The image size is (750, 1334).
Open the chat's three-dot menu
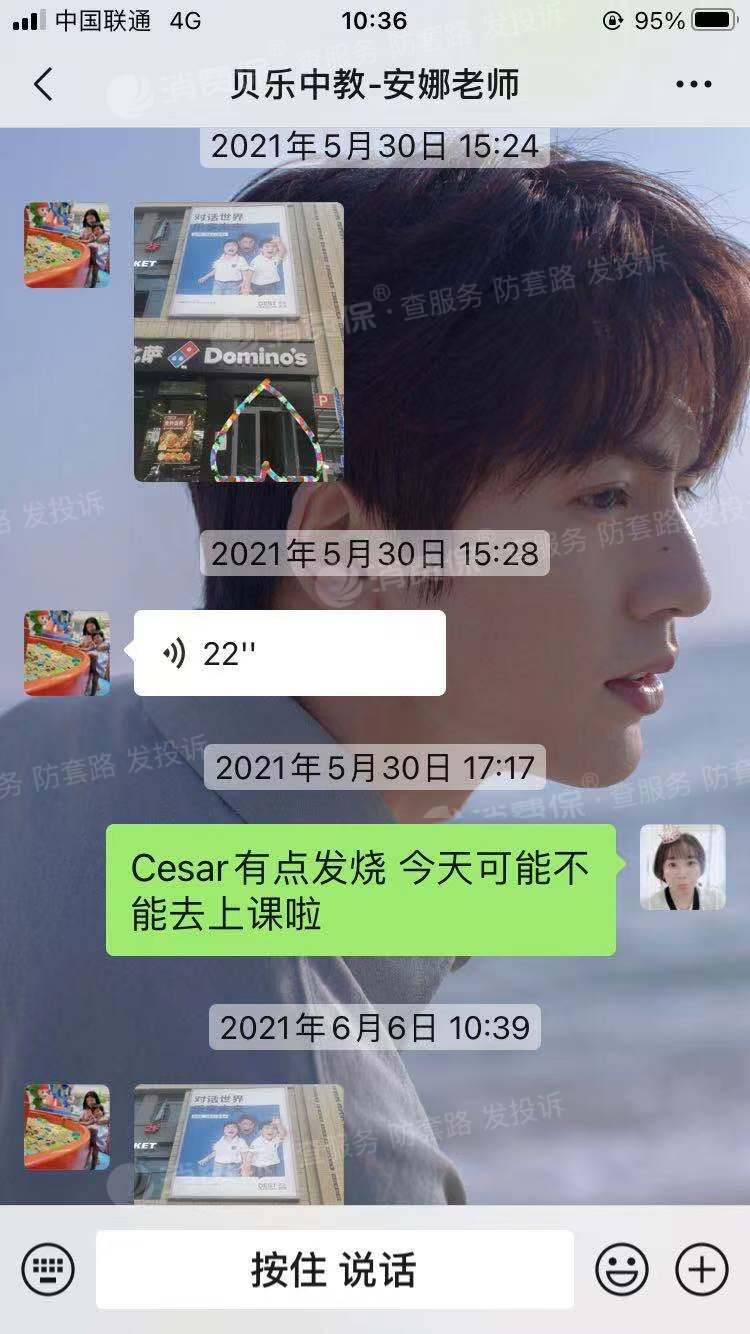[x=693, y=85]
